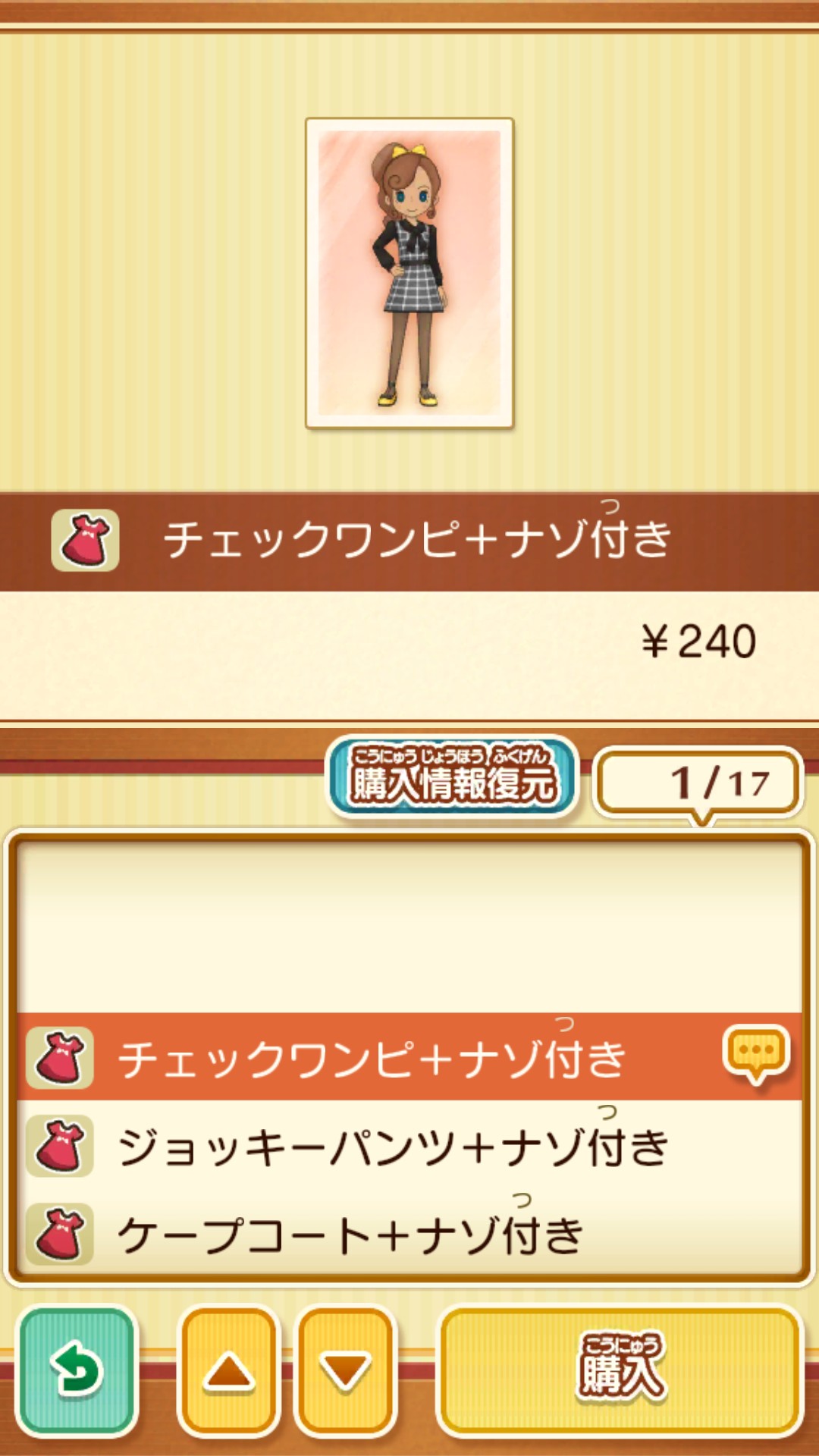This screenshot has width=819, height=1456.
Task: Open the speech bubble details icon
Action: tap(756, 1053)
